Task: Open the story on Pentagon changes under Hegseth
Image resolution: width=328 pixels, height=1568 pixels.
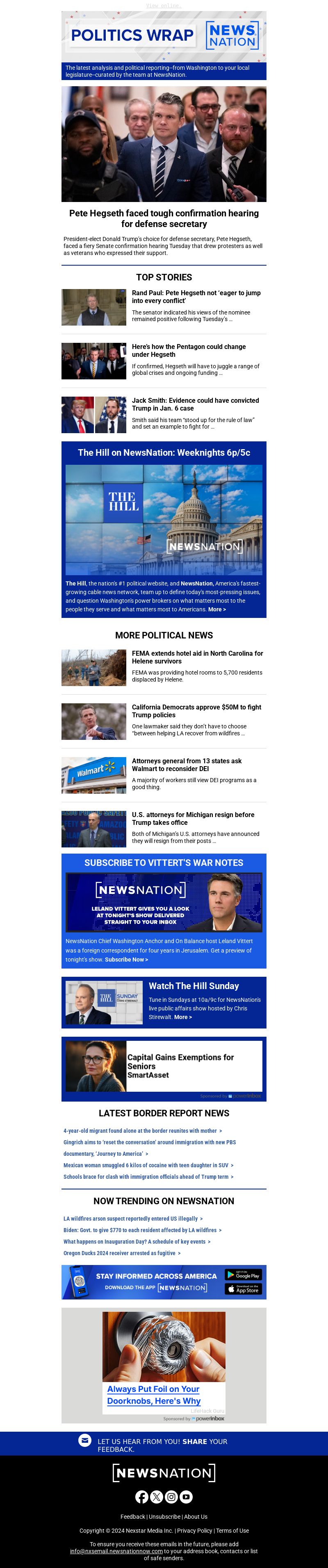Action: coord(188,350)
